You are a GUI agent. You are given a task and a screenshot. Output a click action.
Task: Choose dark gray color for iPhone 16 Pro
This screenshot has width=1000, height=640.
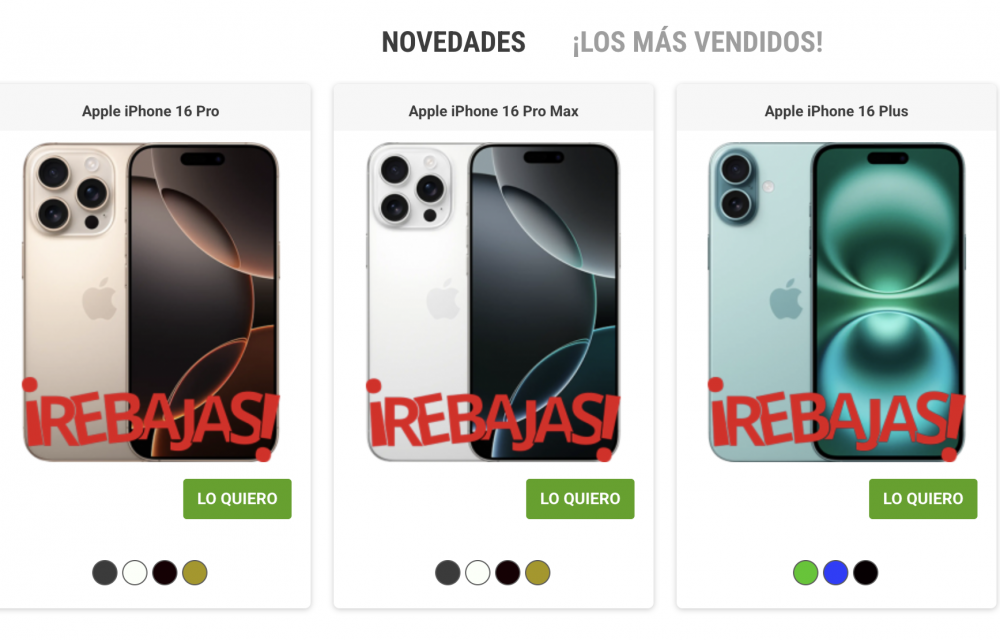(105, 573)
